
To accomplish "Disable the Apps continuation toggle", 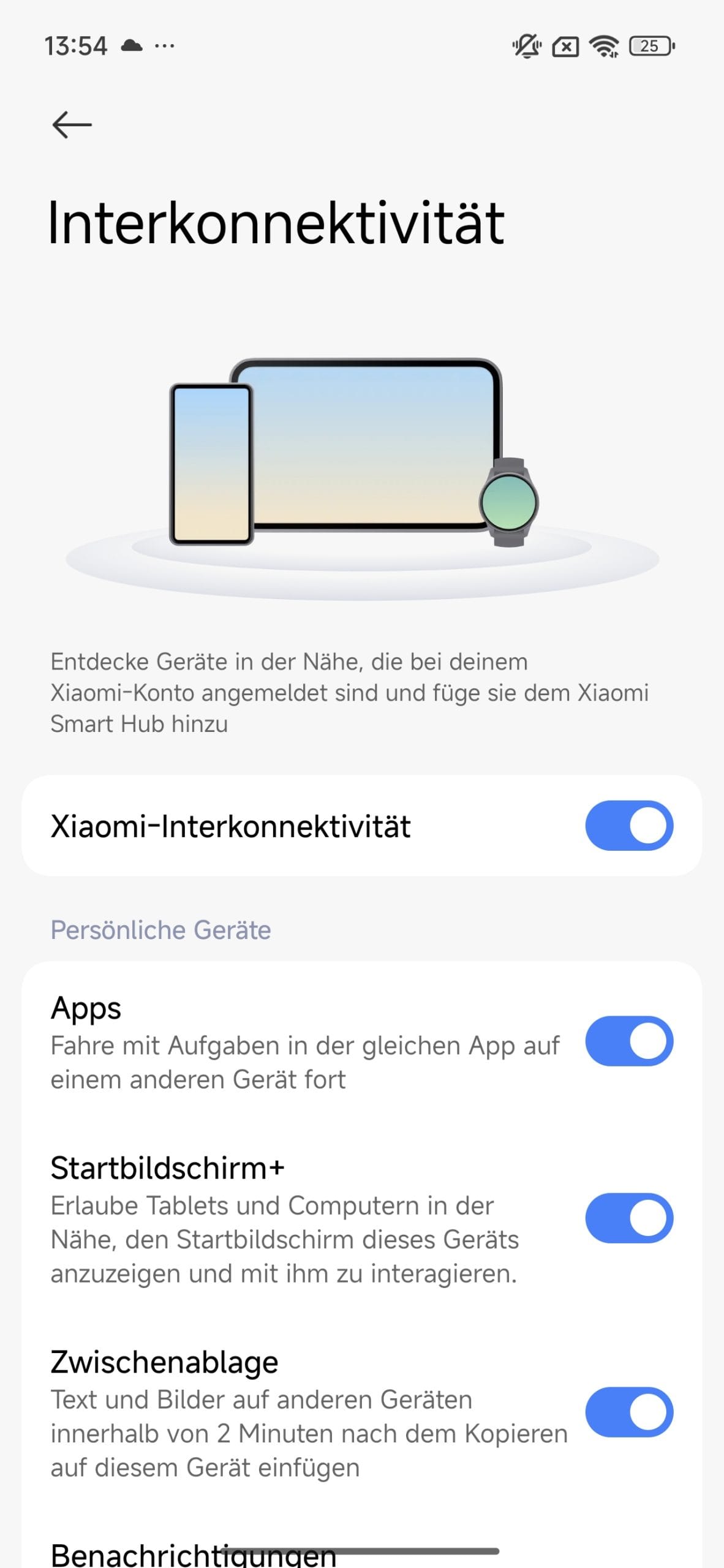I will point(629,1041).
